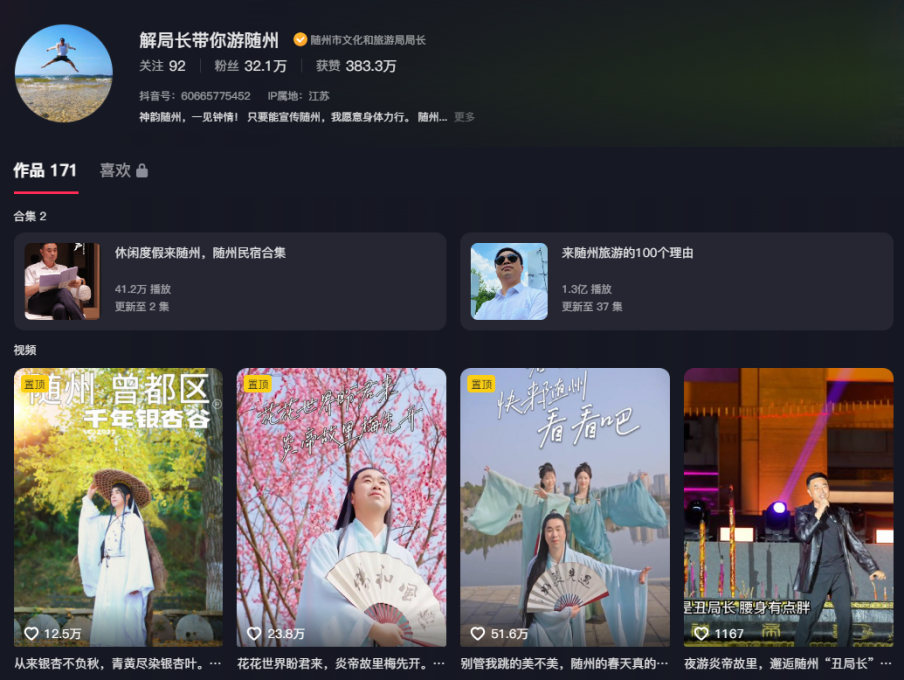Expand the bio with 更多
904x680 pixels.
point(464,117)
